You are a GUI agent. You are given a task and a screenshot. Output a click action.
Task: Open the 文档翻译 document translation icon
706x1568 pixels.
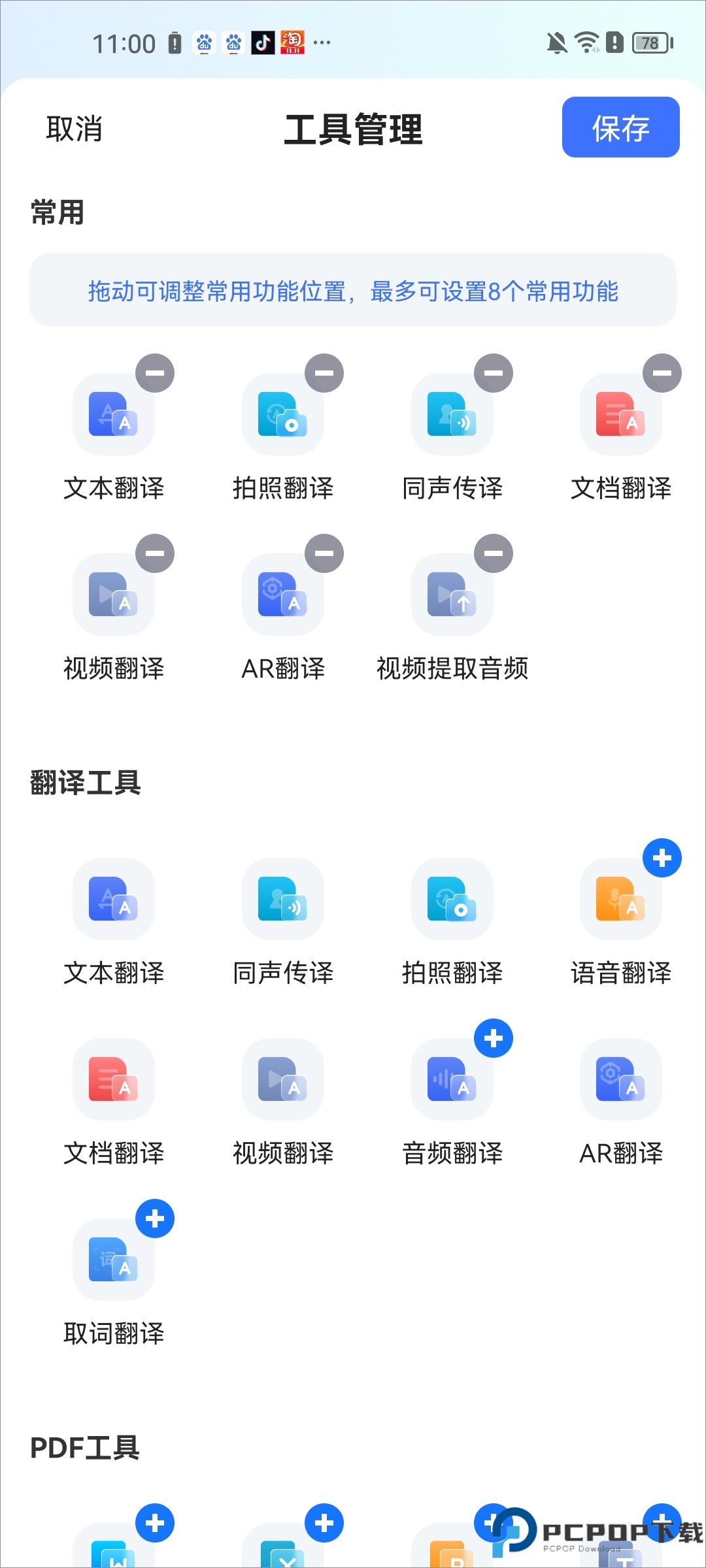[620, 415]
